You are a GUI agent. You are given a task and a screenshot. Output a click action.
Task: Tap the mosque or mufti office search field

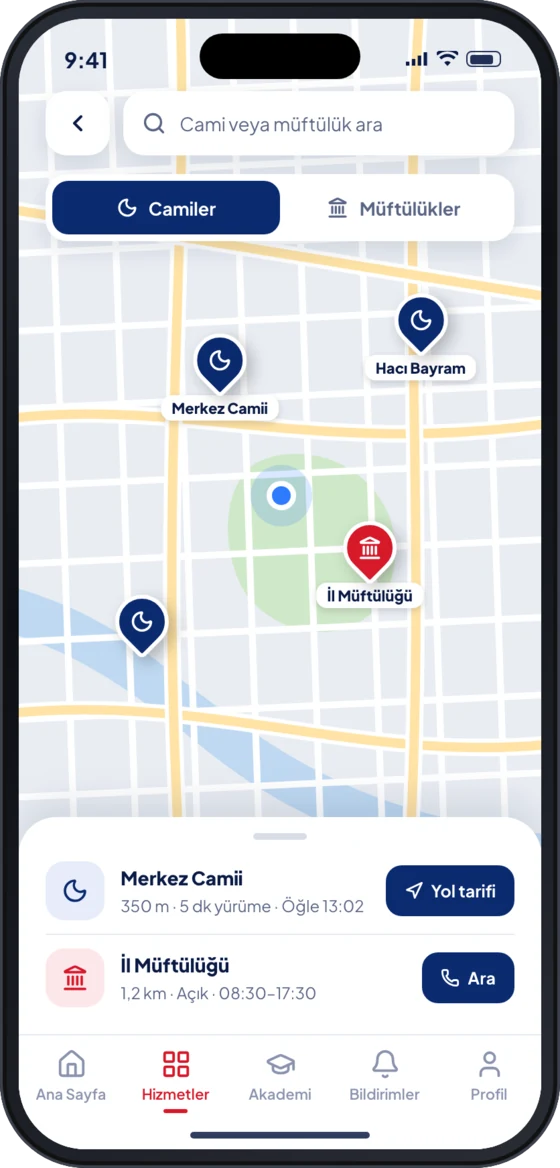319,124
